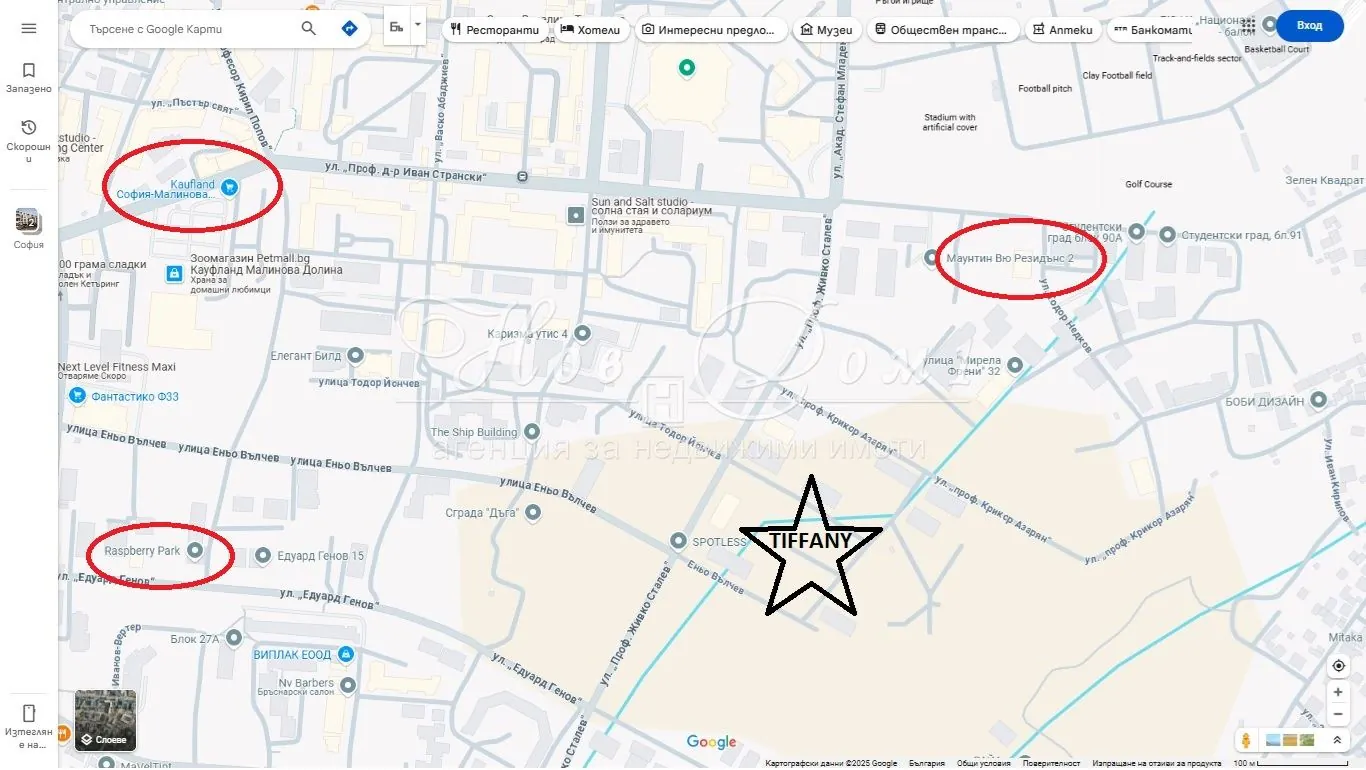Open the Слоеве layers switcher
This screenshot has height=770, width=1366.
coord(105,721)
